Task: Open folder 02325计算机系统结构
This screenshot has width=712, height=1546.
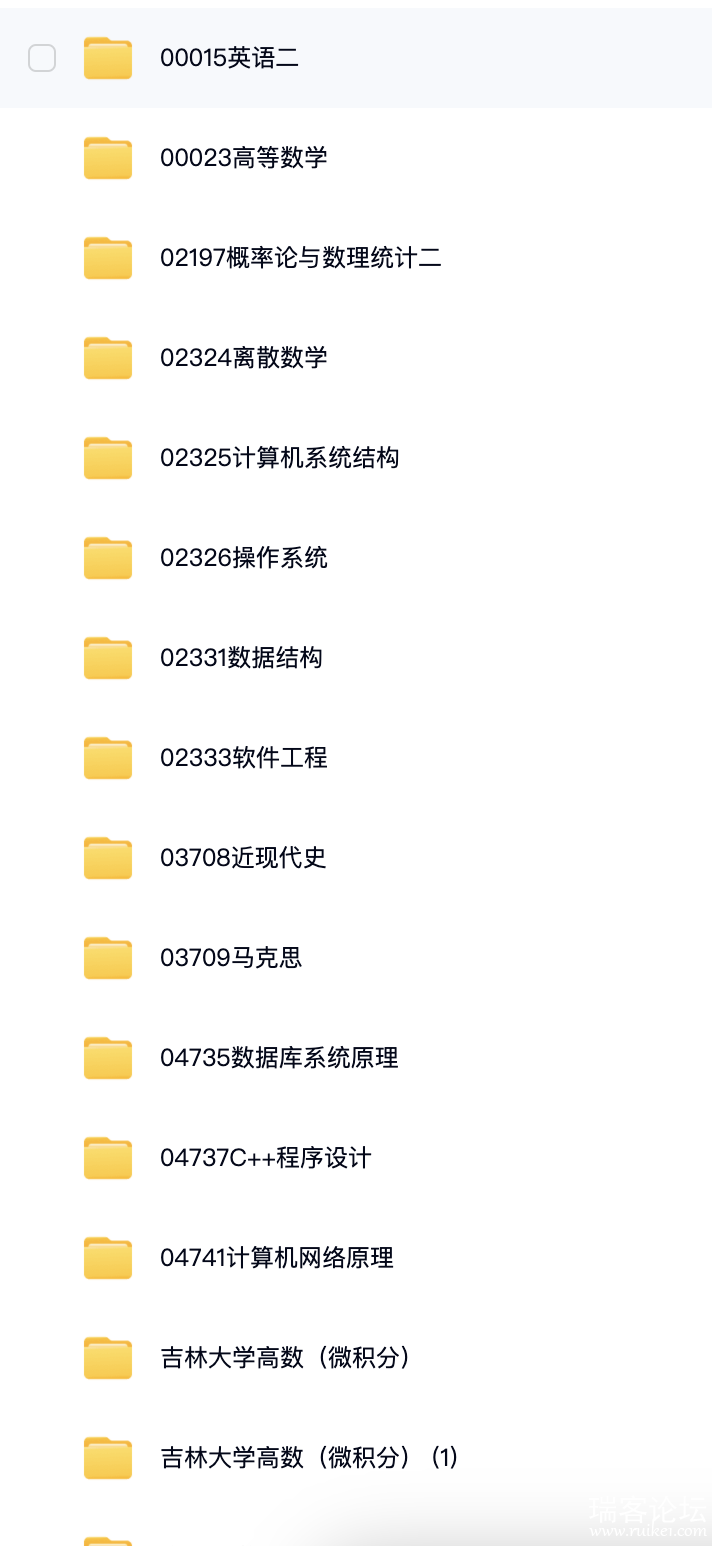Action: 279,458
